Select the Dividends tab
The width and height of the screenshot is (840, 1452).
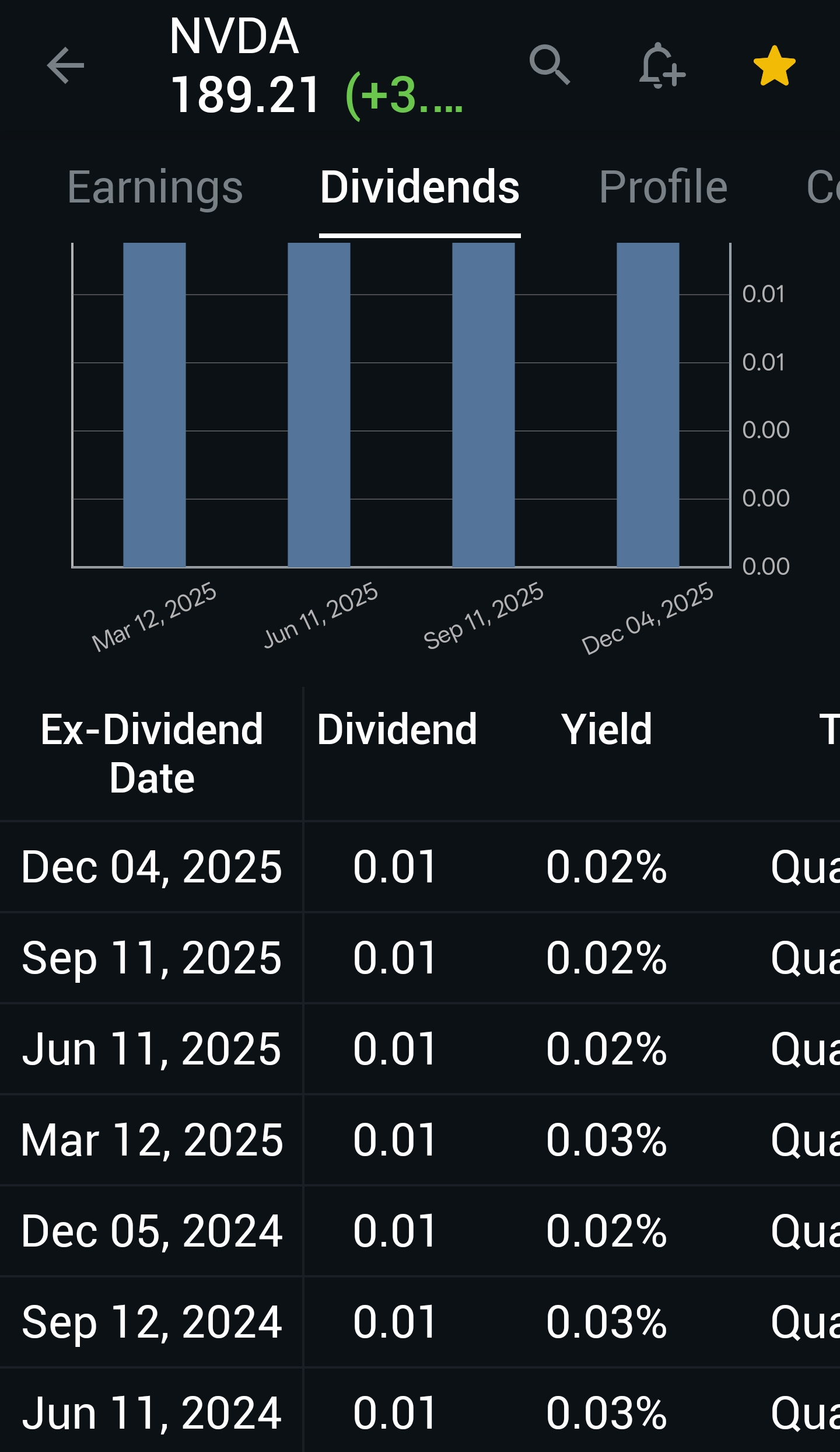click(x=419, y=187)
